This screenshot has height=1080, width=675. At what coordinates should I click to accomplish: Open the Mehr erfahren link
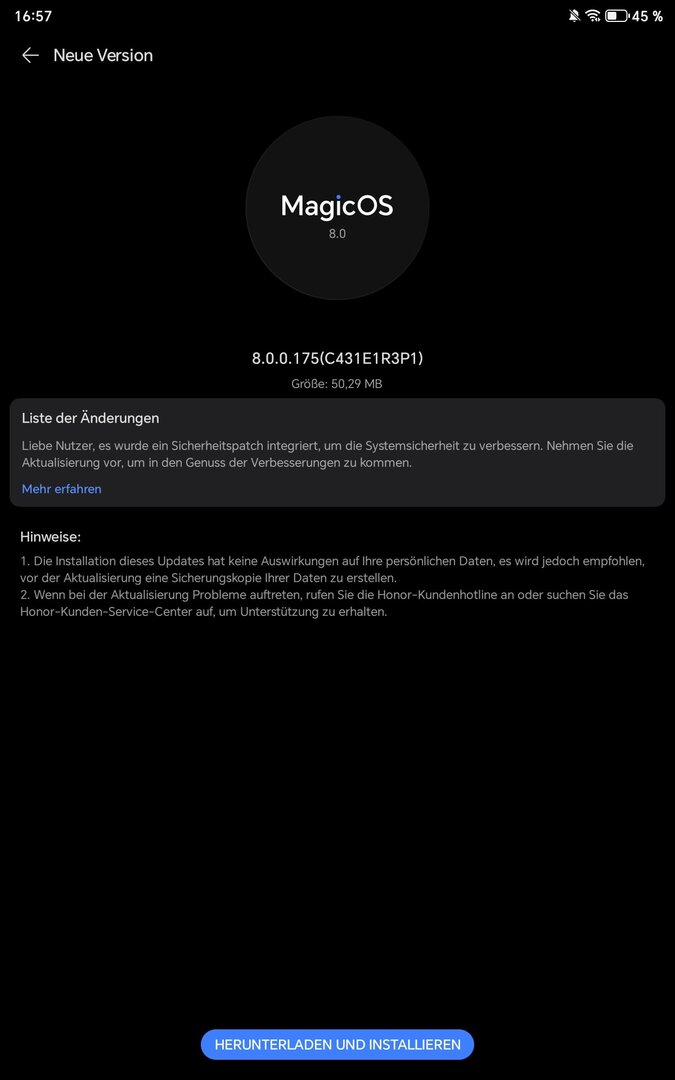coord(62,489)
